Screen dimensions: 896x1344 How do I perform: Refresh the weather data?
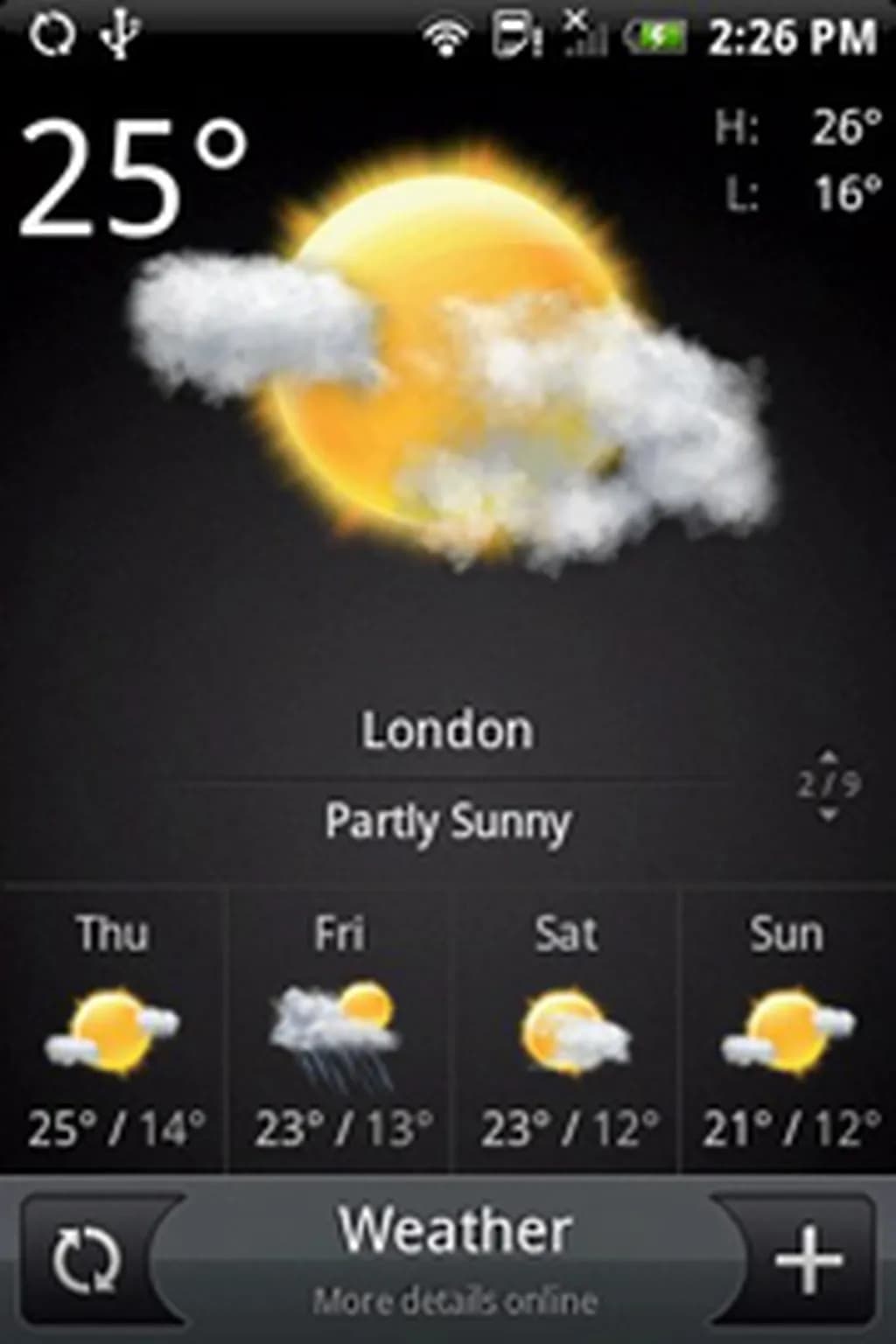click(x=85, y=1260)
